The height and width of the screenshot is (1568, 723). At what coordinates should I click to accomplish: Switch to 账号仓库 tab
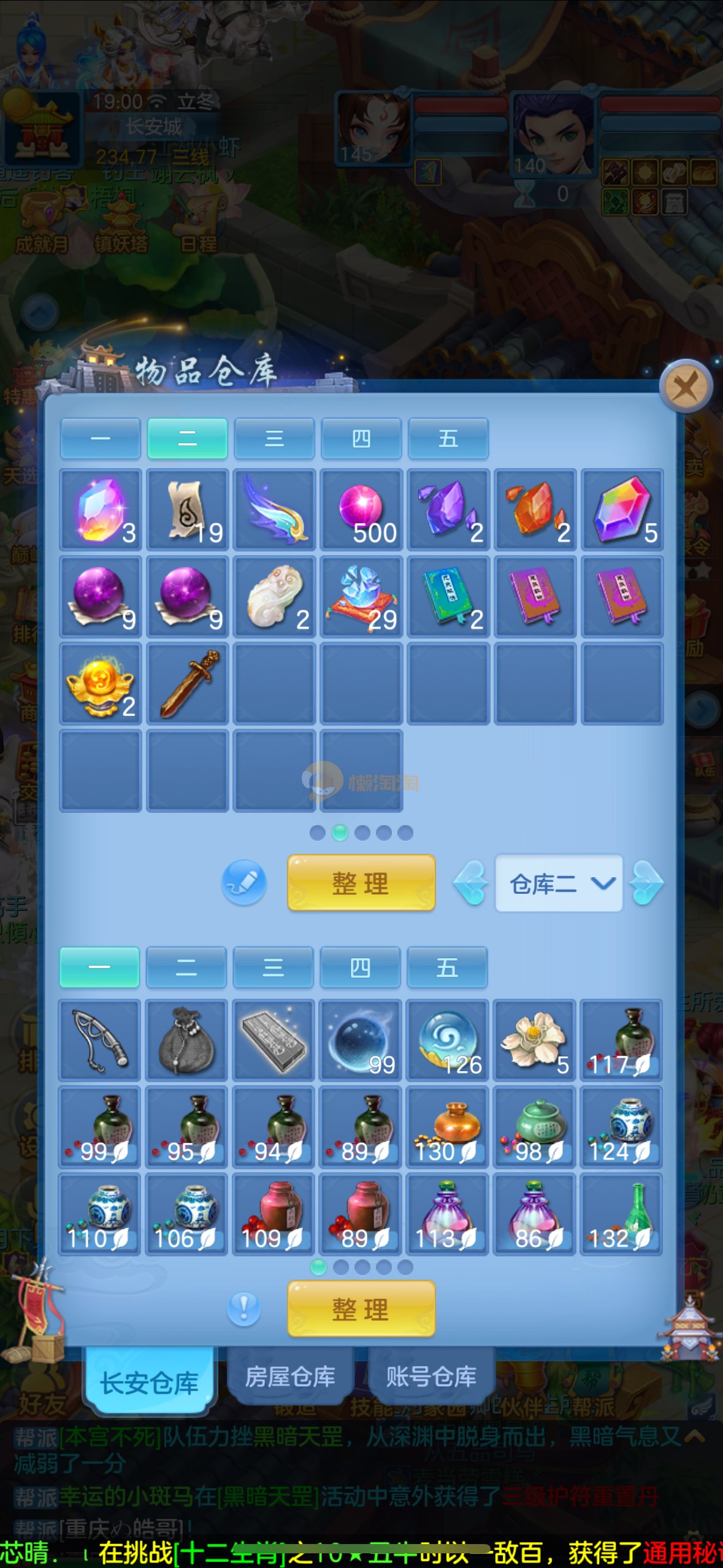[x=431, y=1377]
